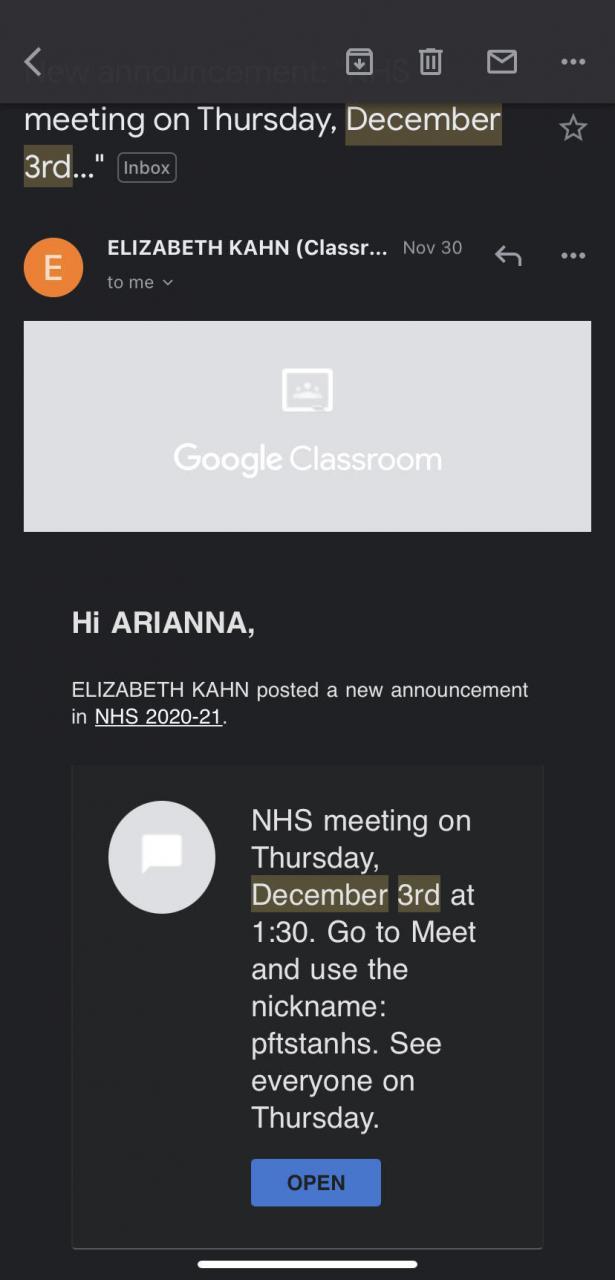Mark this email as unread
The image size is (615, 1280).
pos(501,62)
